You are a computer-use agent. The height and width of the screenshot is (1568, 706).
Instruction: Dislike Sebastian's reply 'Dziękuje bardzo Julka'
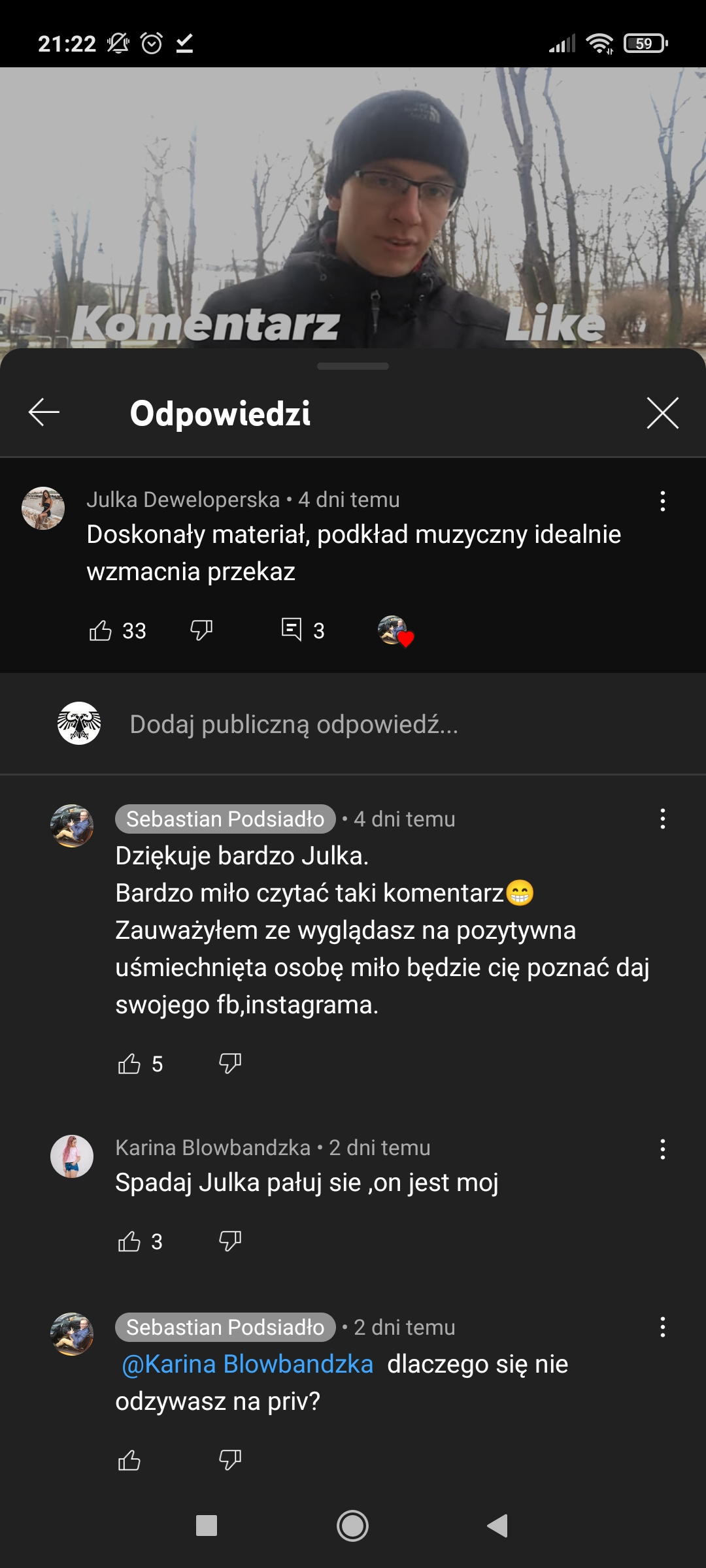coord(230,1064)
